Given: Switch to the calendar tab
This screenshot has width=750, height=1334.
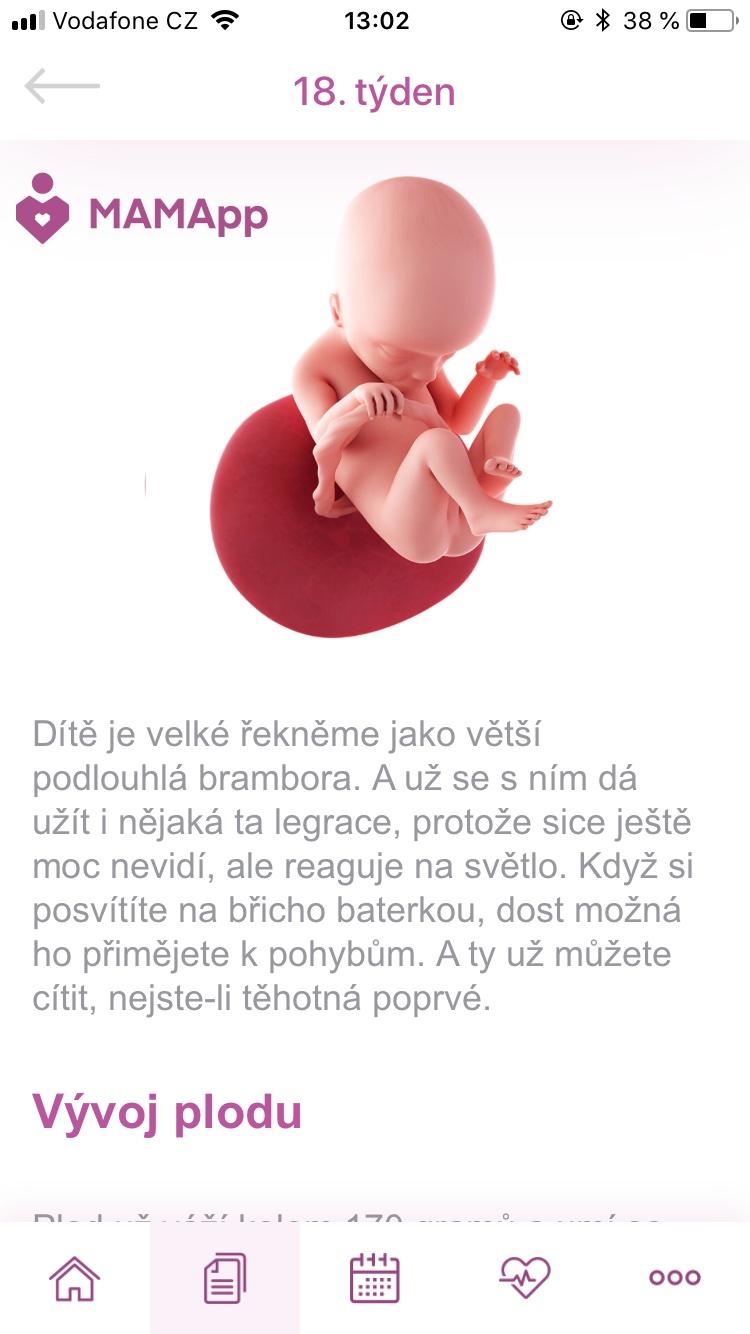Looking at the screenshot, I should coord(375,1277).
